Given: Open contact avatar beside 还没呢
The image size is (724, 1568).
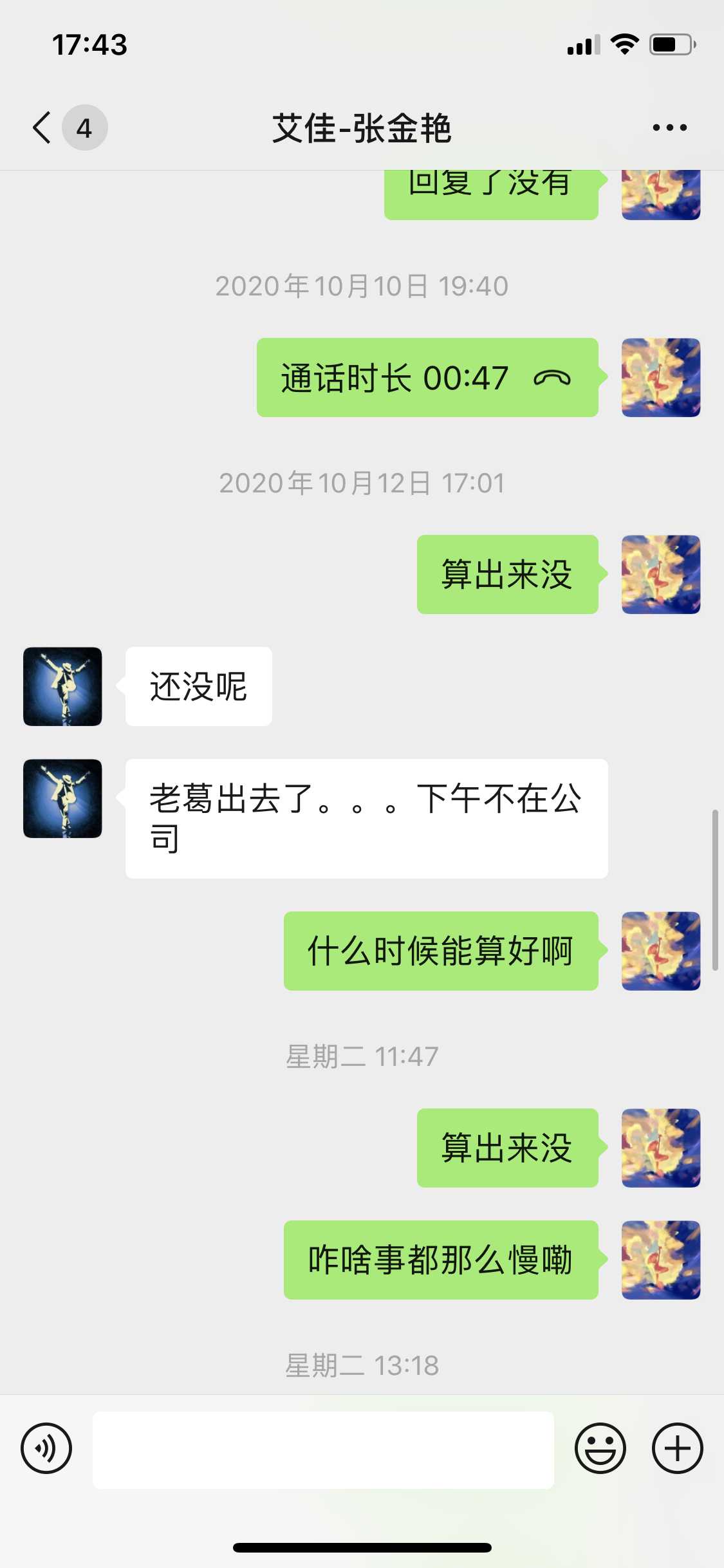Looking at the screenshot, I should 62,687.
